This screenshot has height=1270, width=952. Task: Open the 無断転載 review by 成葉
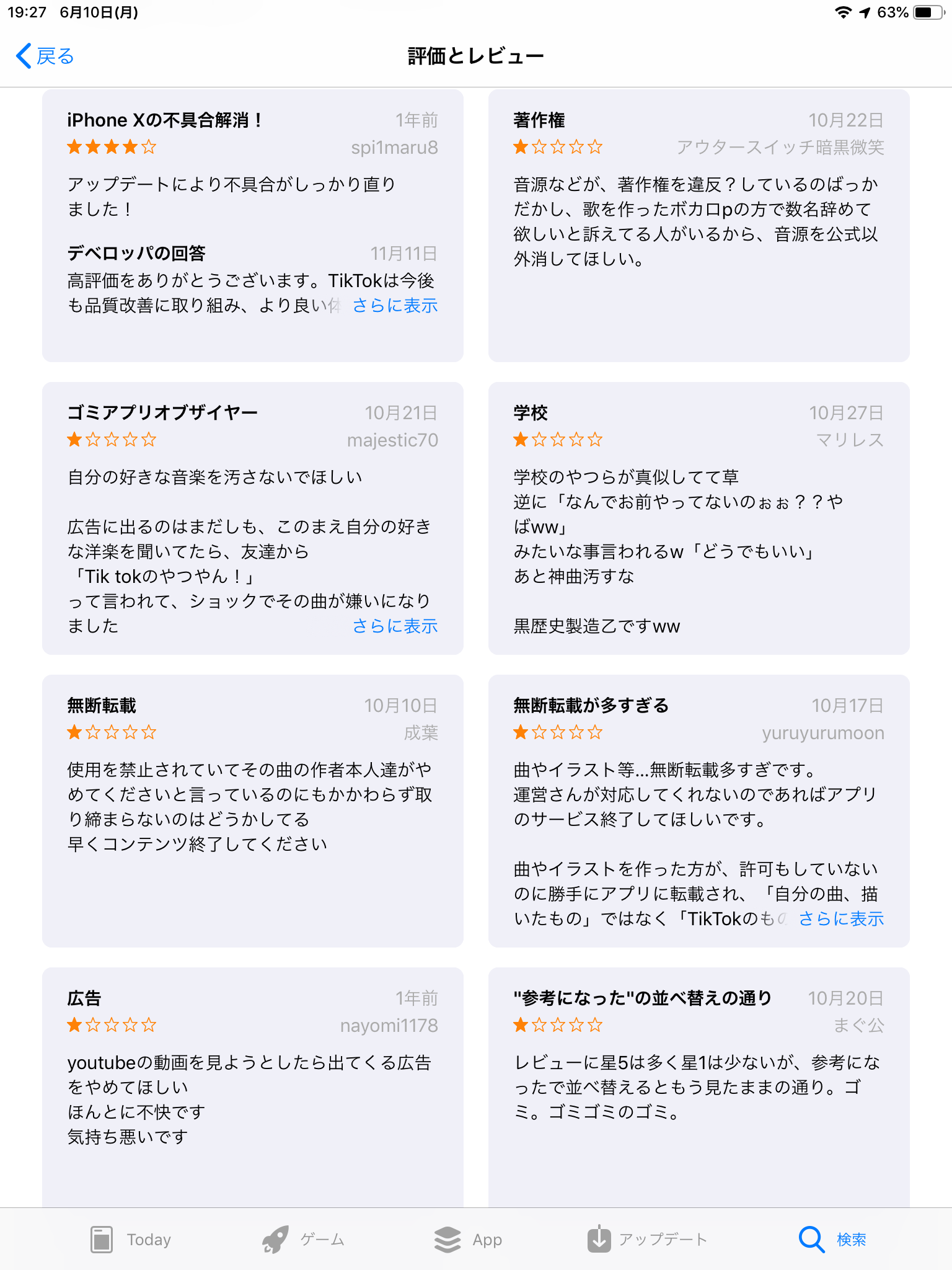(252, 811)
